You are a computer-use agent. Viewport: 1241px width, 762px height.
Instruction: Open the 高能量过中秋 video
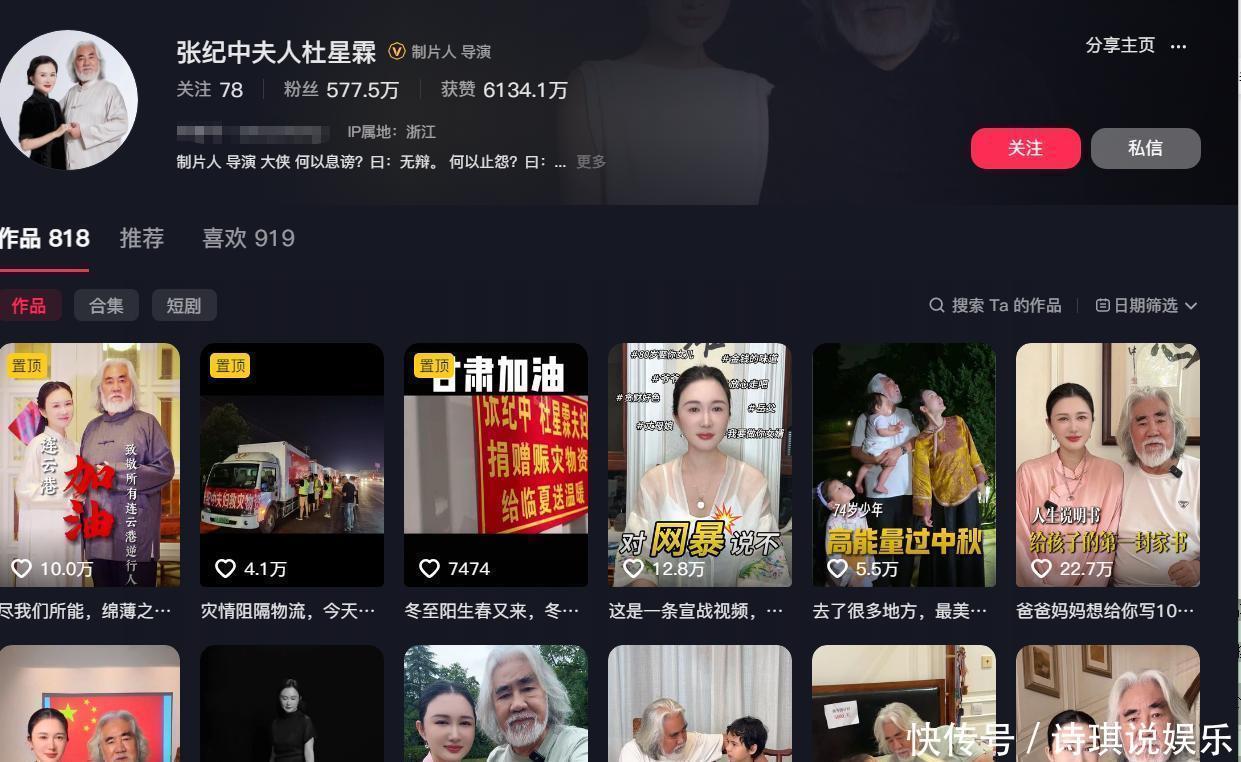904,464
